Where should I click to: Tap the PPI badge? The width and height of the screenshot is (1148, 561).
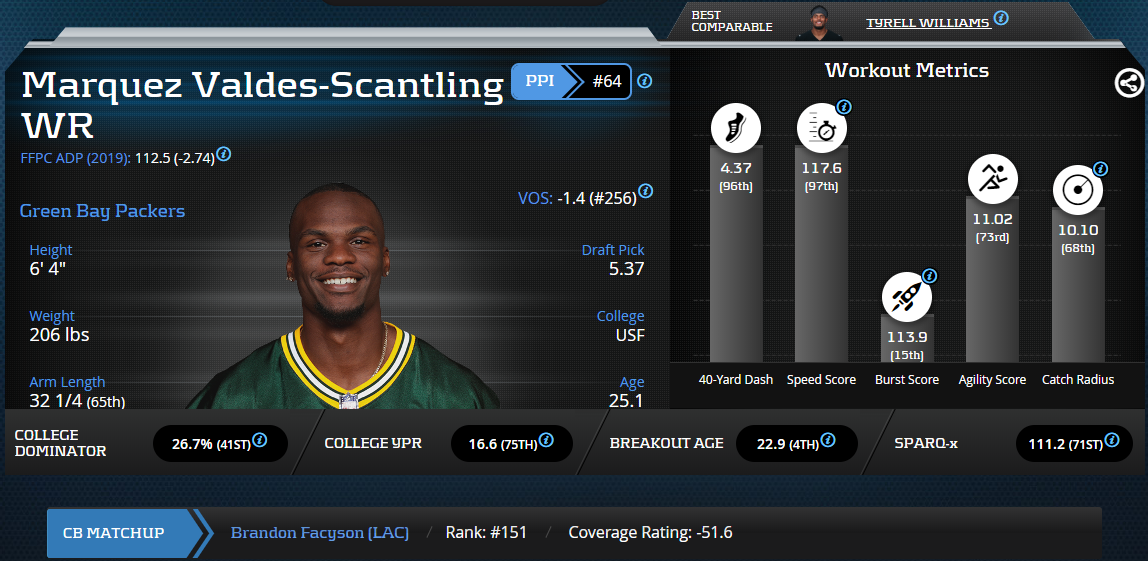tap(538, 81)
